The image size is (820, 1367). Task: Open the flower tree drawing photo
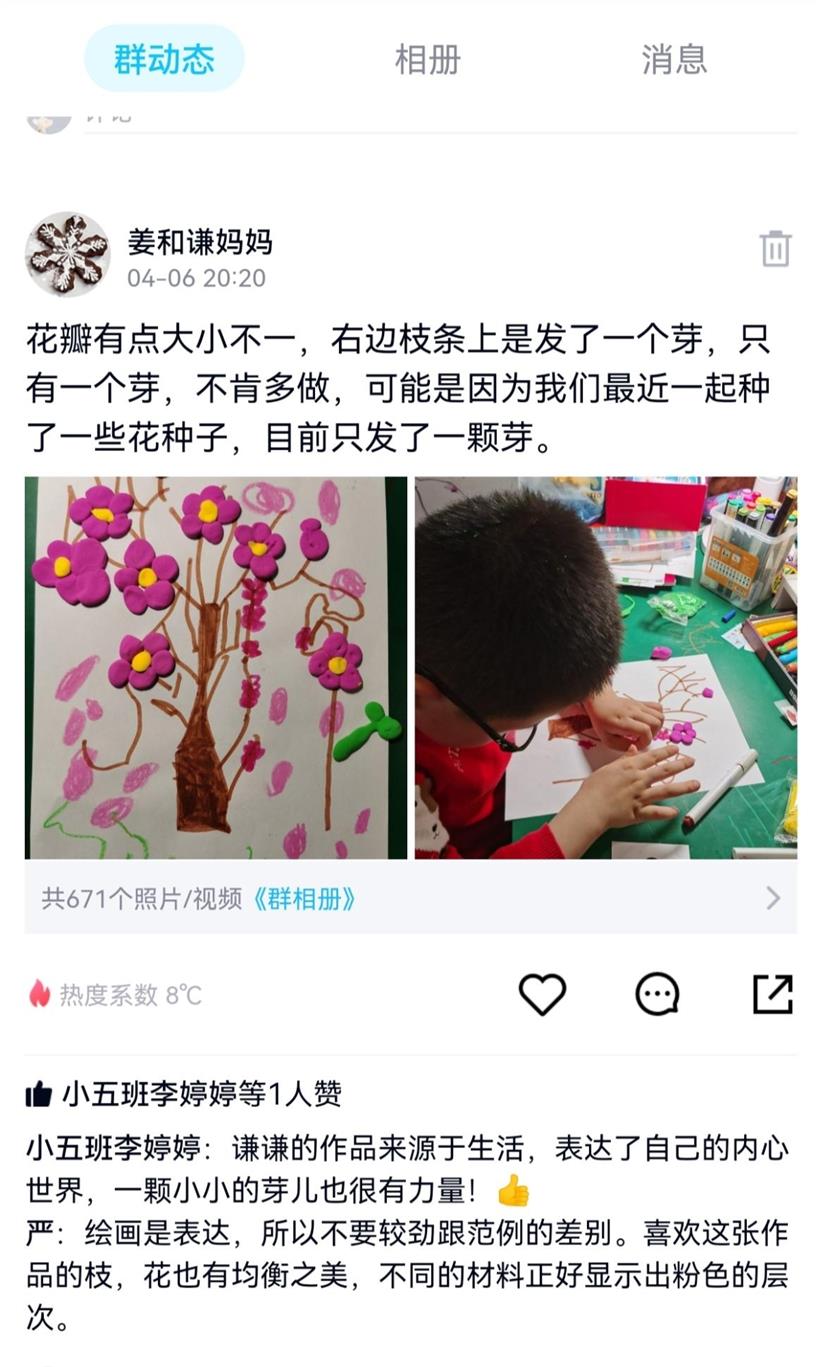pos(216,667)
